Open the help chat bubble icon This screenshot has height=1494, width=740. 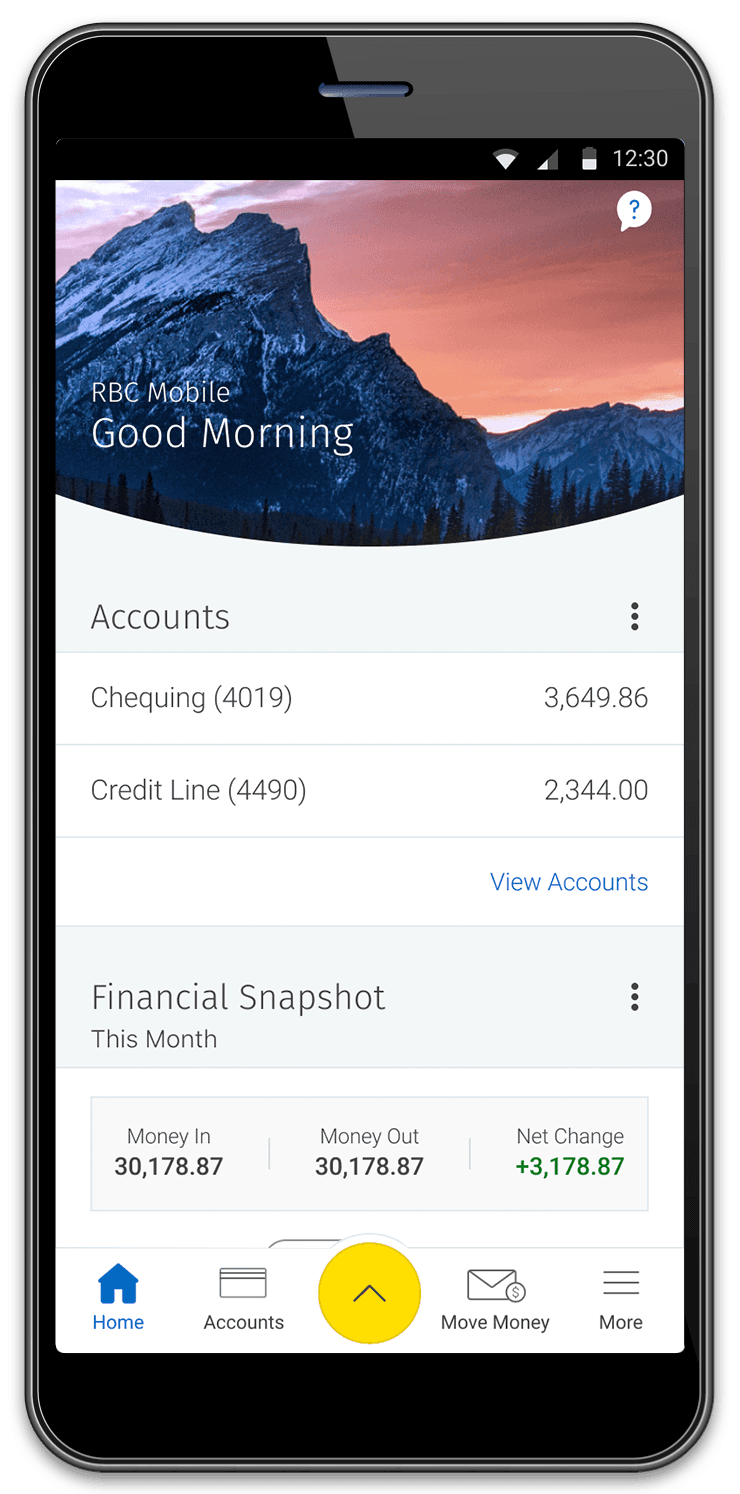[634, 211]
